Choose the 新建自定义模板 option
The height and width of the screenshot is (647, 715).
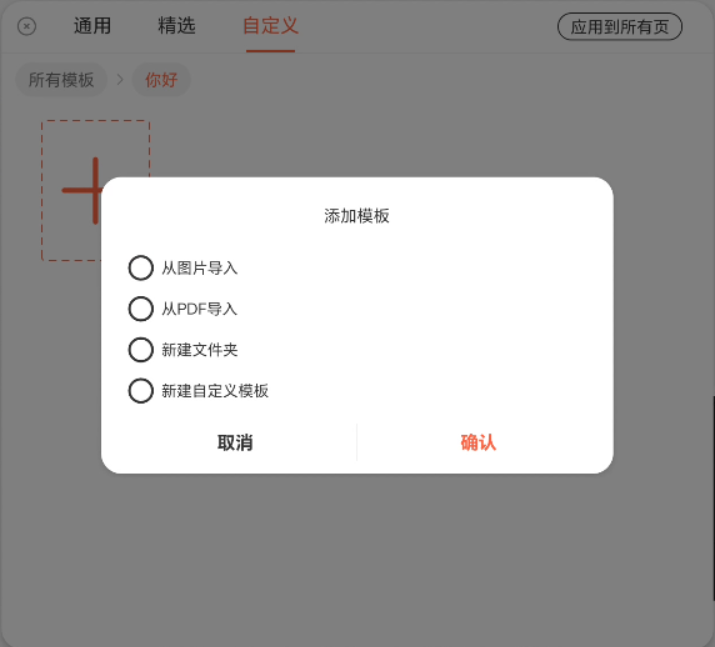[141, 391]
